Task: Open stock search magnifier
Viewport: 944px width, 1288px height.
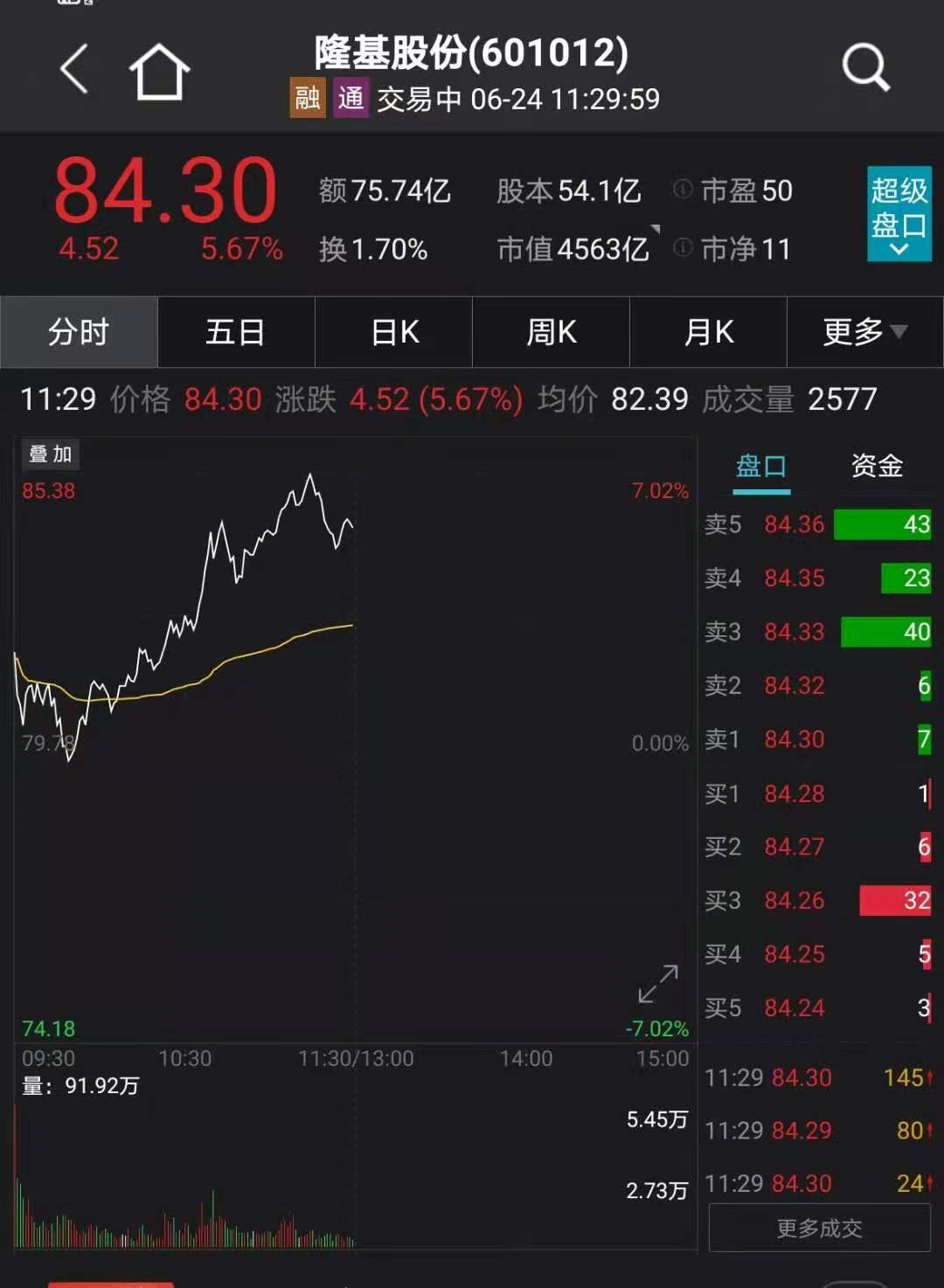Action: (864, 69)
